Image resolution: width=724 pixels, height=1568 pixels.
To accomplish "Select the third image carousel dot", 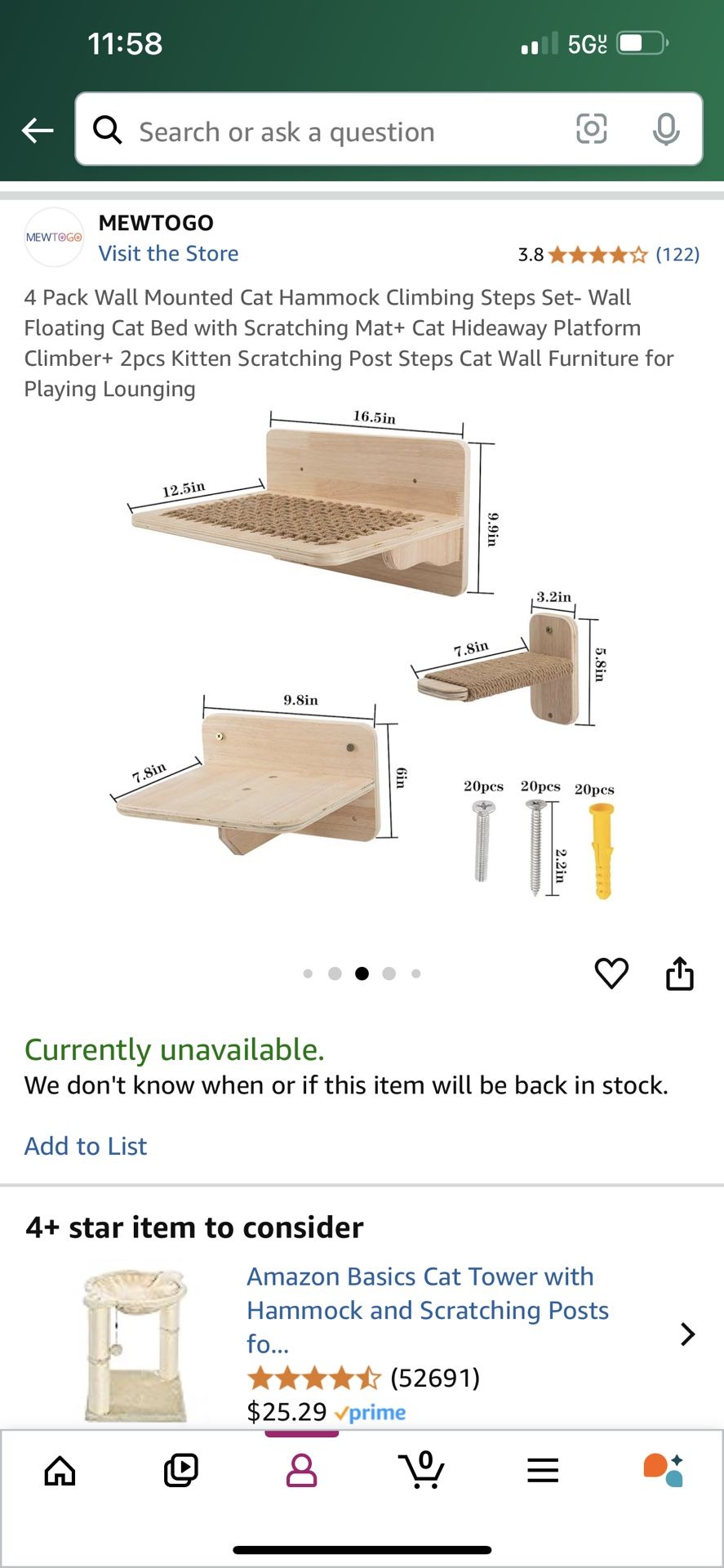I will point(362,973).
